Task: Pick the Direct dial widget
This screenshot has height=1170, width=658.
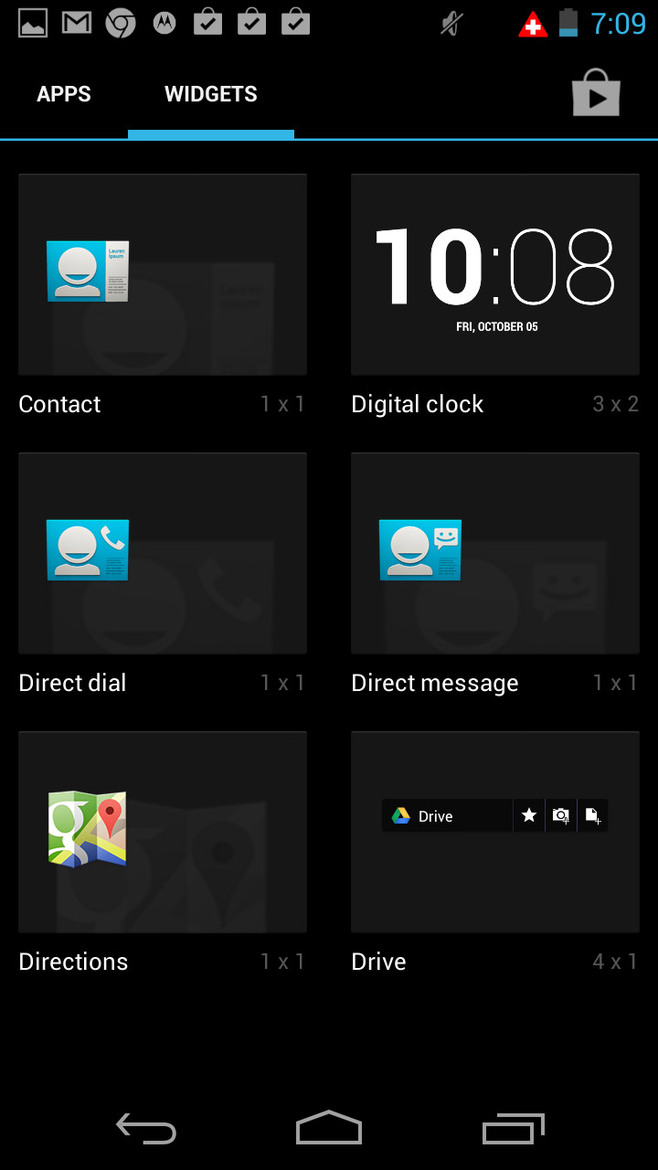Action: click(x=162, y=553)
